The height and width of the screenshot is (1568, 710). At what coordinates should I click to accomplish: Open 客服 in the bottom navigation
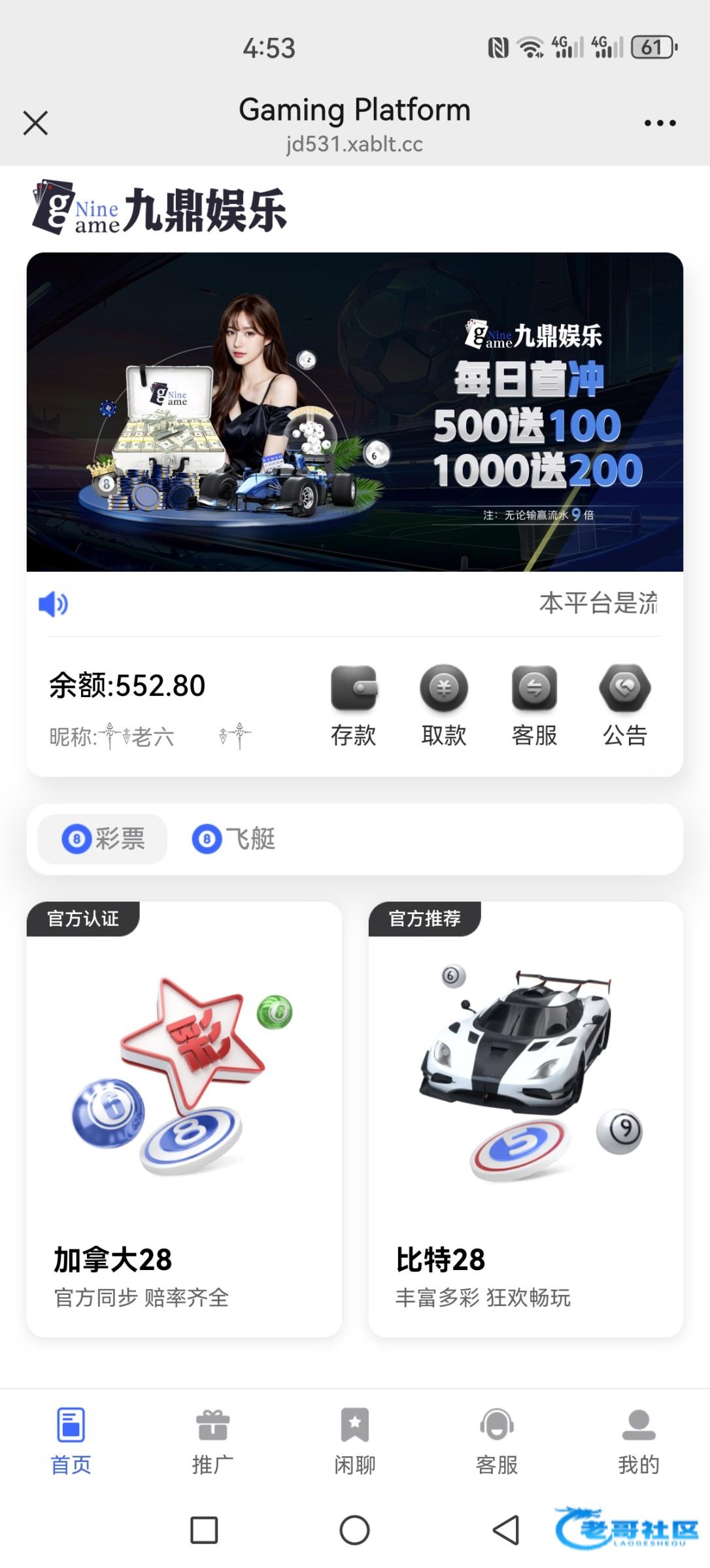tap(497, 1441)
